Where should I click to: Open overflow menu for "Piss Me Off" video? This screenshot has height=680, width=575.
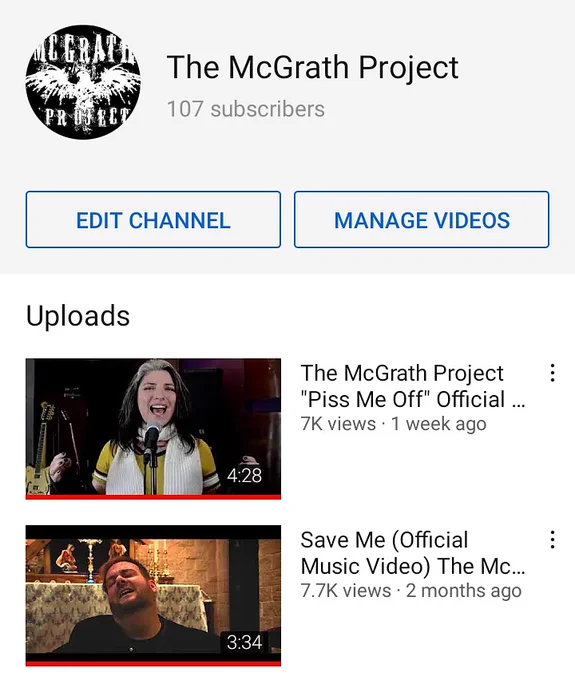click(552, 373)
